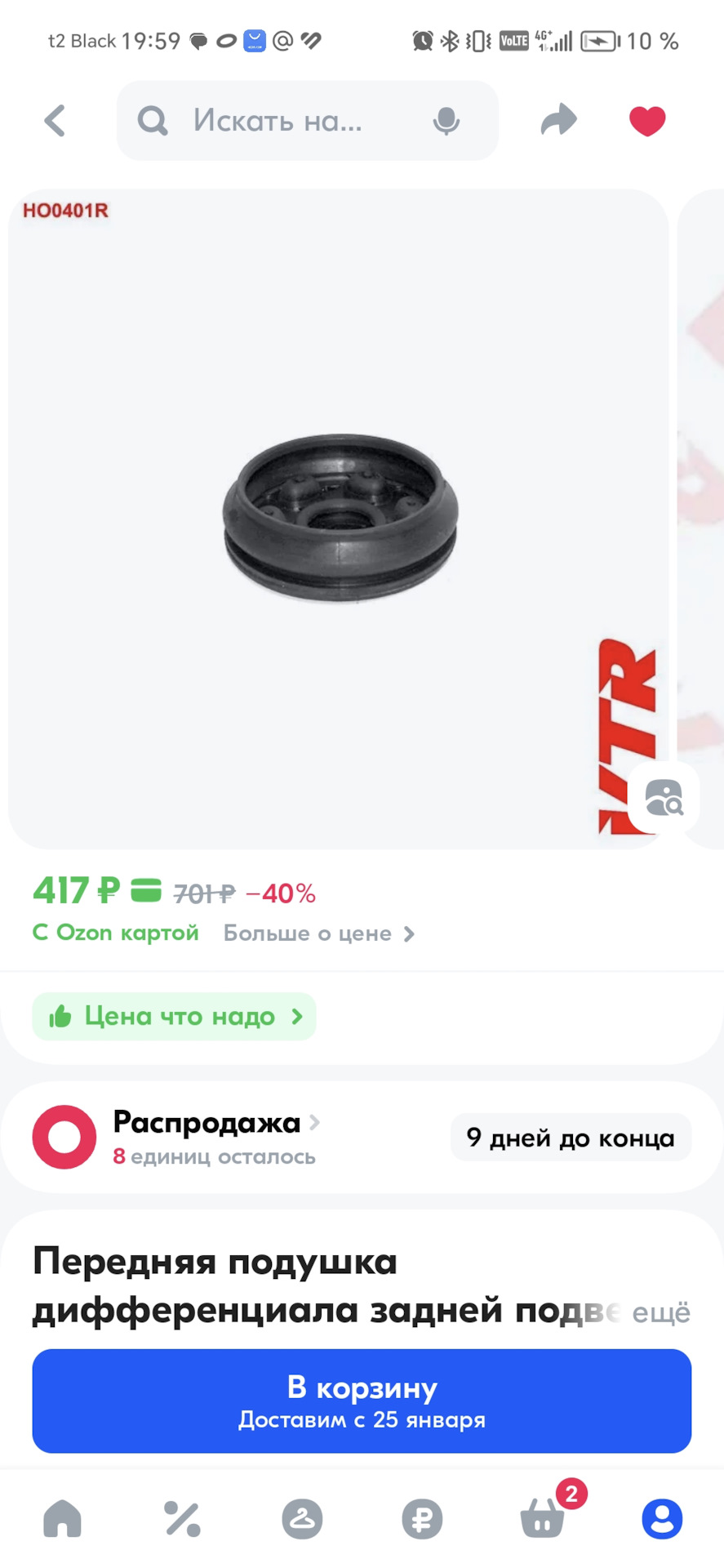This screenshot has width=724, height=1568.
Task: Expand product title with 'ещё'
Action: pos(662,1312)
